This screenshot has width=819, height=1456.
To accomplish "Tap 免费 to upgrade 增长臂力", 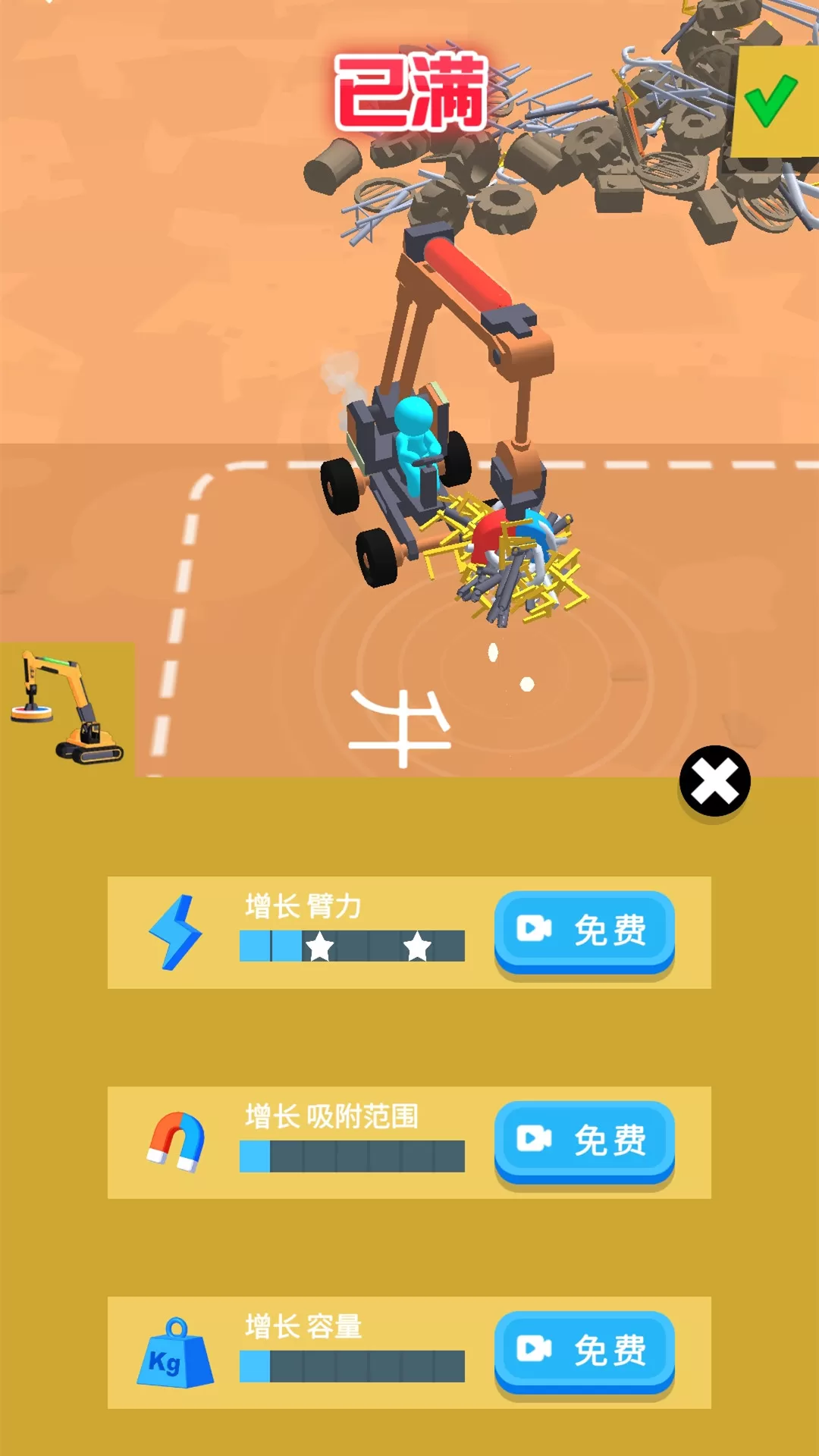I will pyautogui.click(x=584, y=930).
